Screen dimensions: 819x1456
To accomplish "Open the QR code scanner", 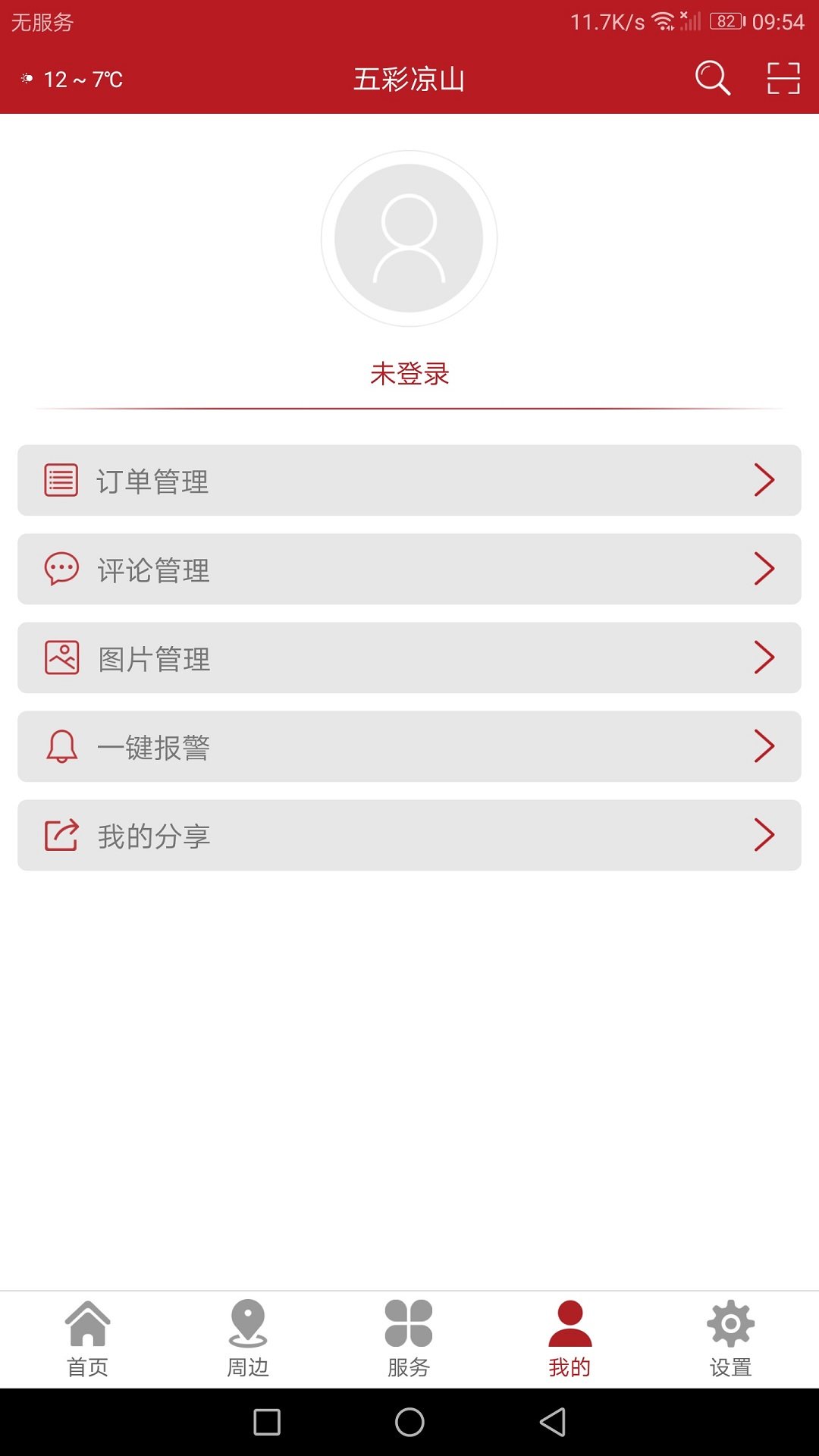I will tap(783, 78).
